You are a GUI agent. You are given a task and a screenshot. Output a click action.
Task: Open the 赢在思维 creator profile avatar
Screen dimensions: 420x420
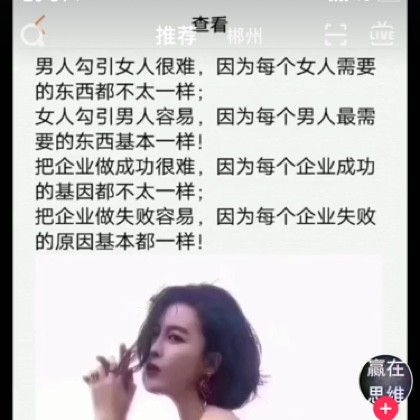[386, 380]
